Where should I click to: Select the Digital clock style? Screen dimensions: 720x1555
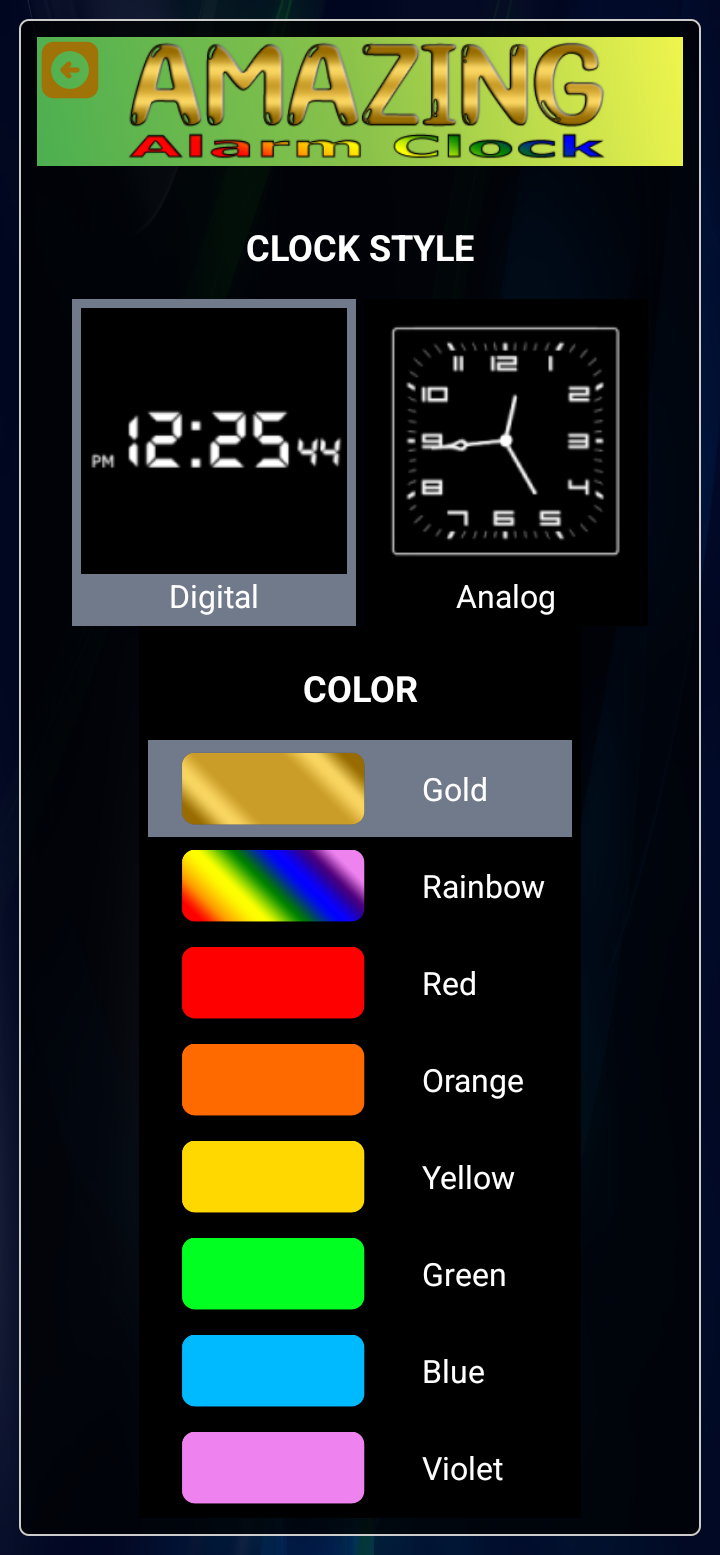point(214,462)
